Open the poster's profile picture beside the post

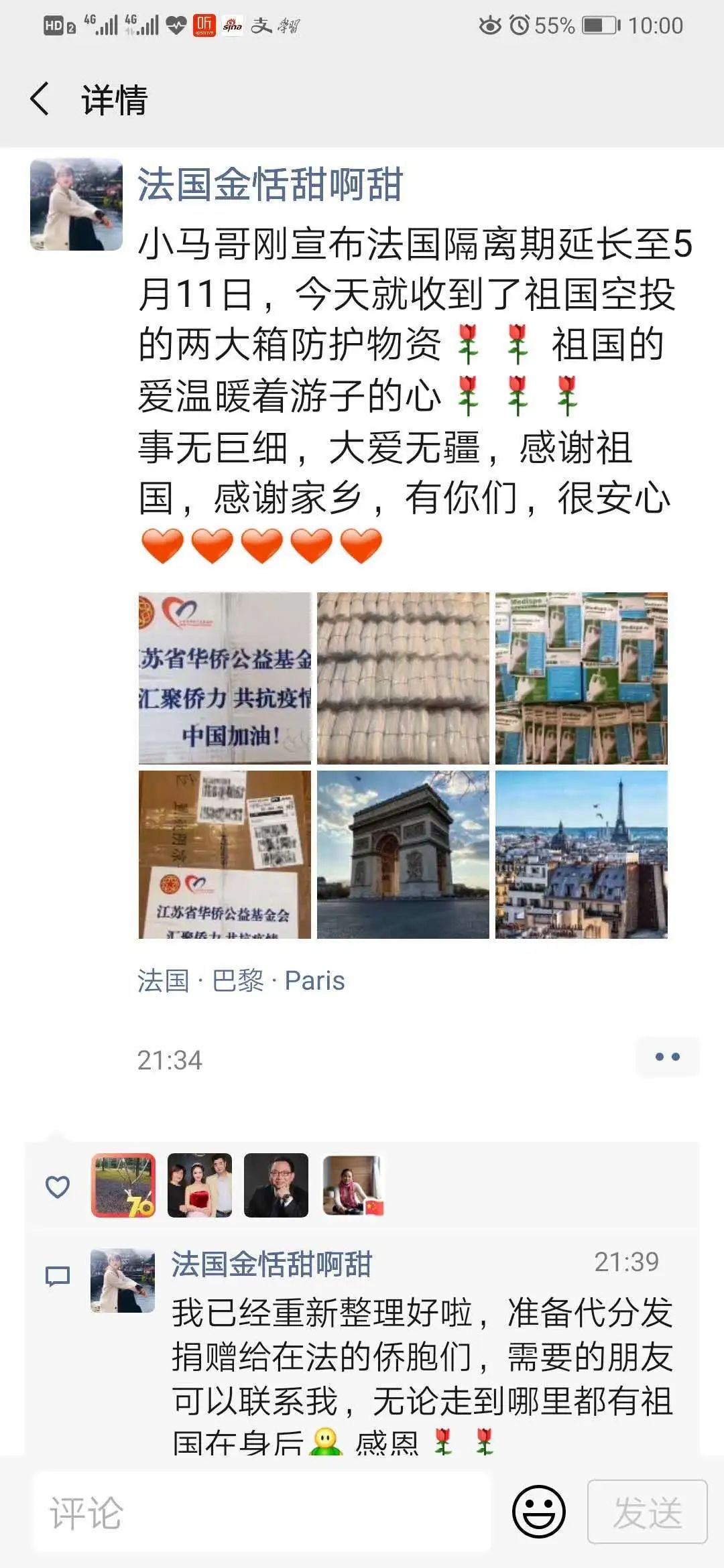tap(76, 204)
